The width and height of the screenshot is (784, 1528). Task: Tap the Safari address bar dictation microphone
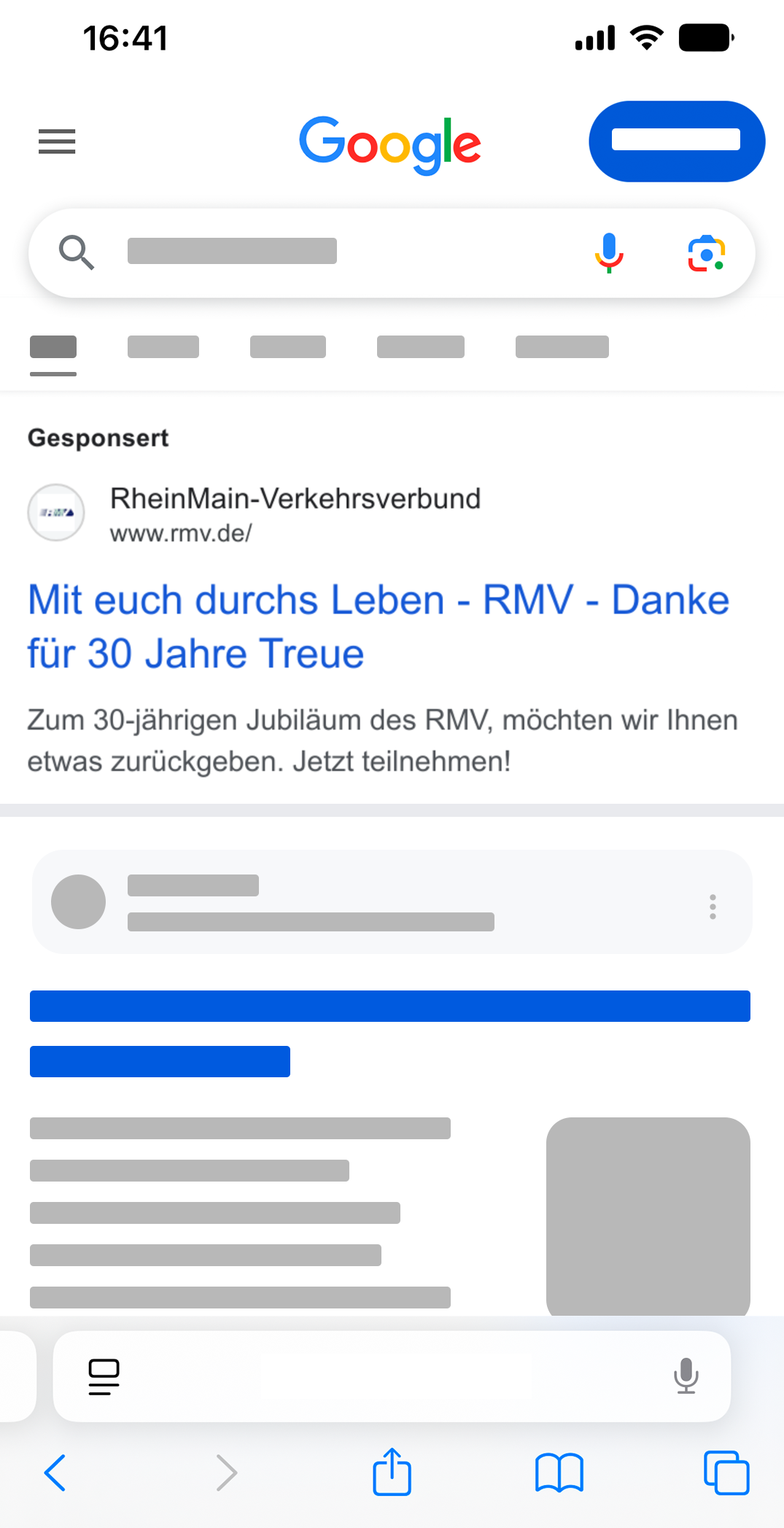coord(686,1376)
